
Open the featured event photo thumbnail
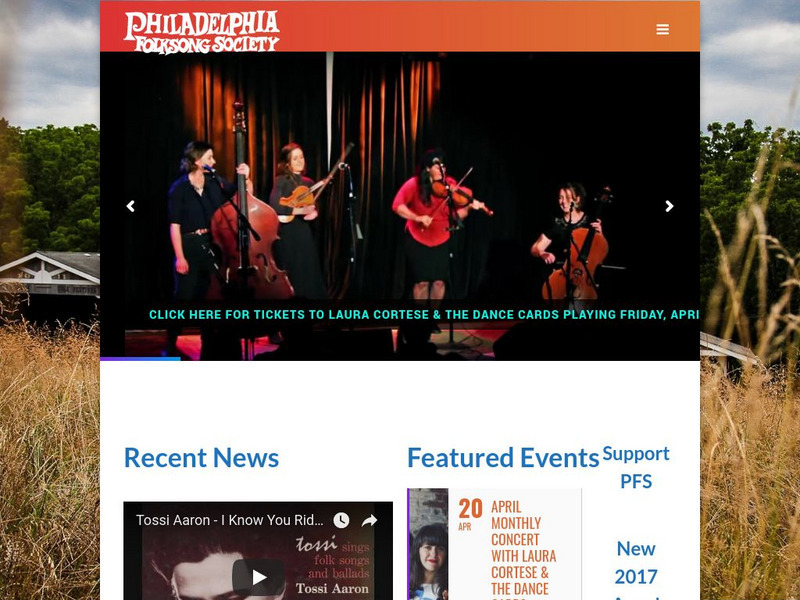(428, 545)
